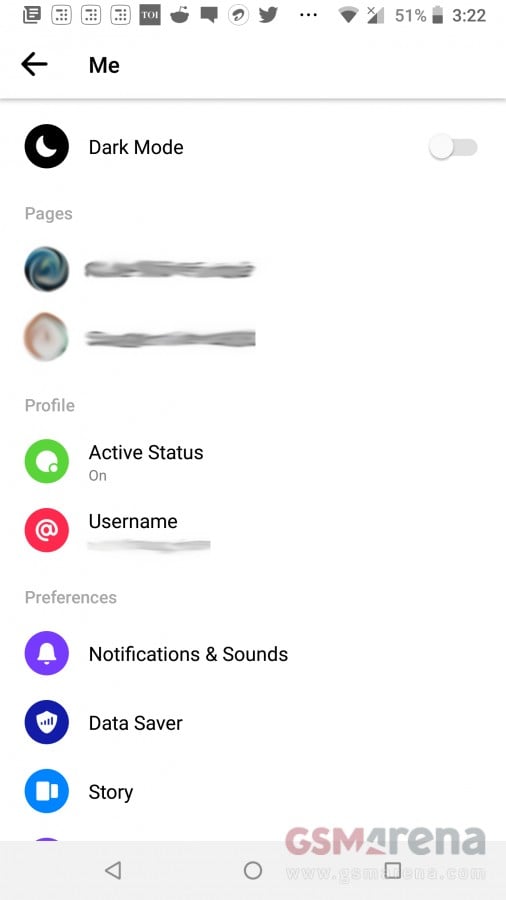Tap the system back triangle button
Viewport: 506px width, 900px height.
click(x=113, y=870)
